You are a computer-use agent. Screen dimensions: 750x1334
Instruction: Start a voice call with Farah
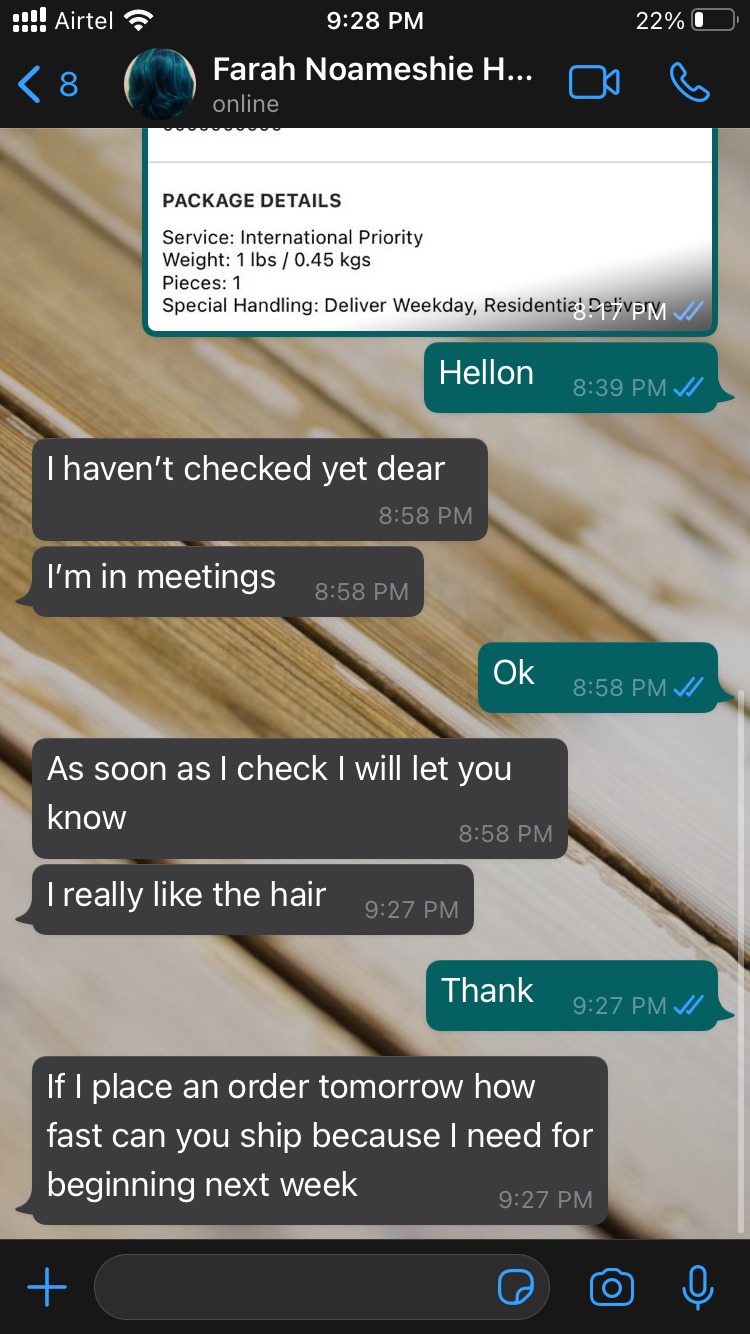[689, 84]
